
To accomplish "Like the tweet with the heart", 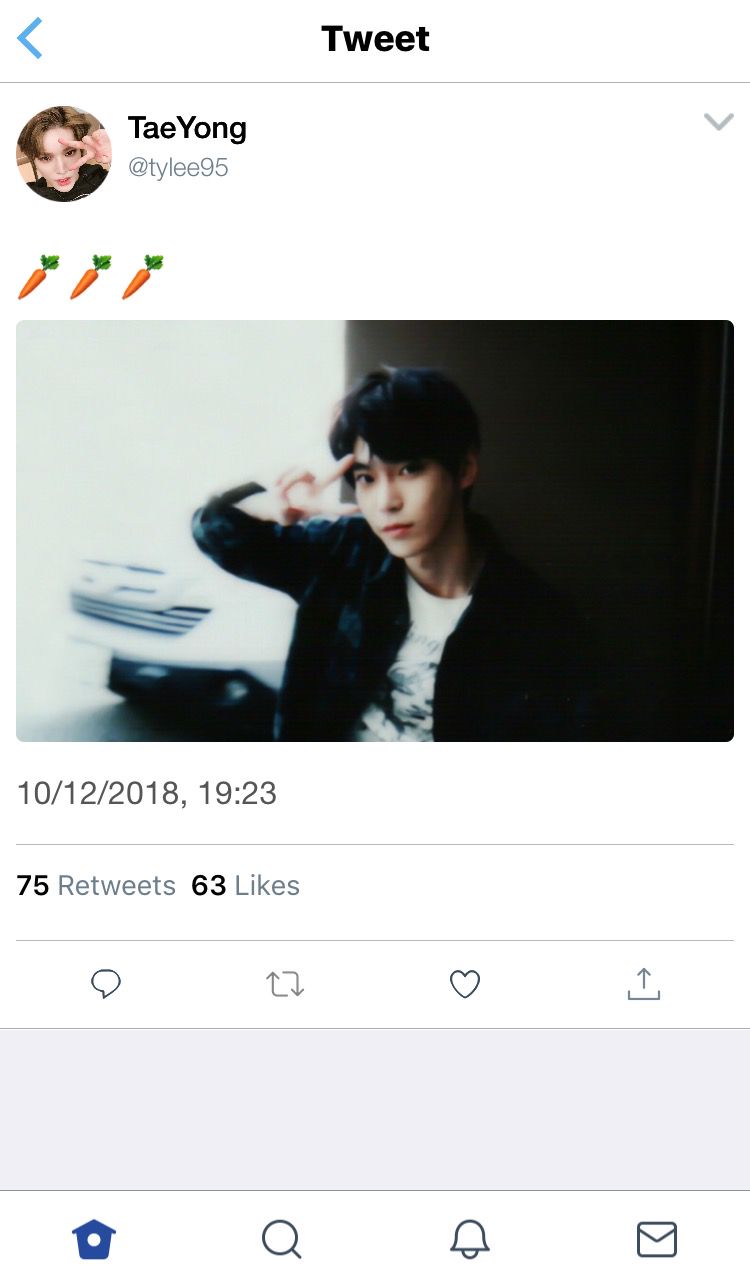I will pos(464,985).
